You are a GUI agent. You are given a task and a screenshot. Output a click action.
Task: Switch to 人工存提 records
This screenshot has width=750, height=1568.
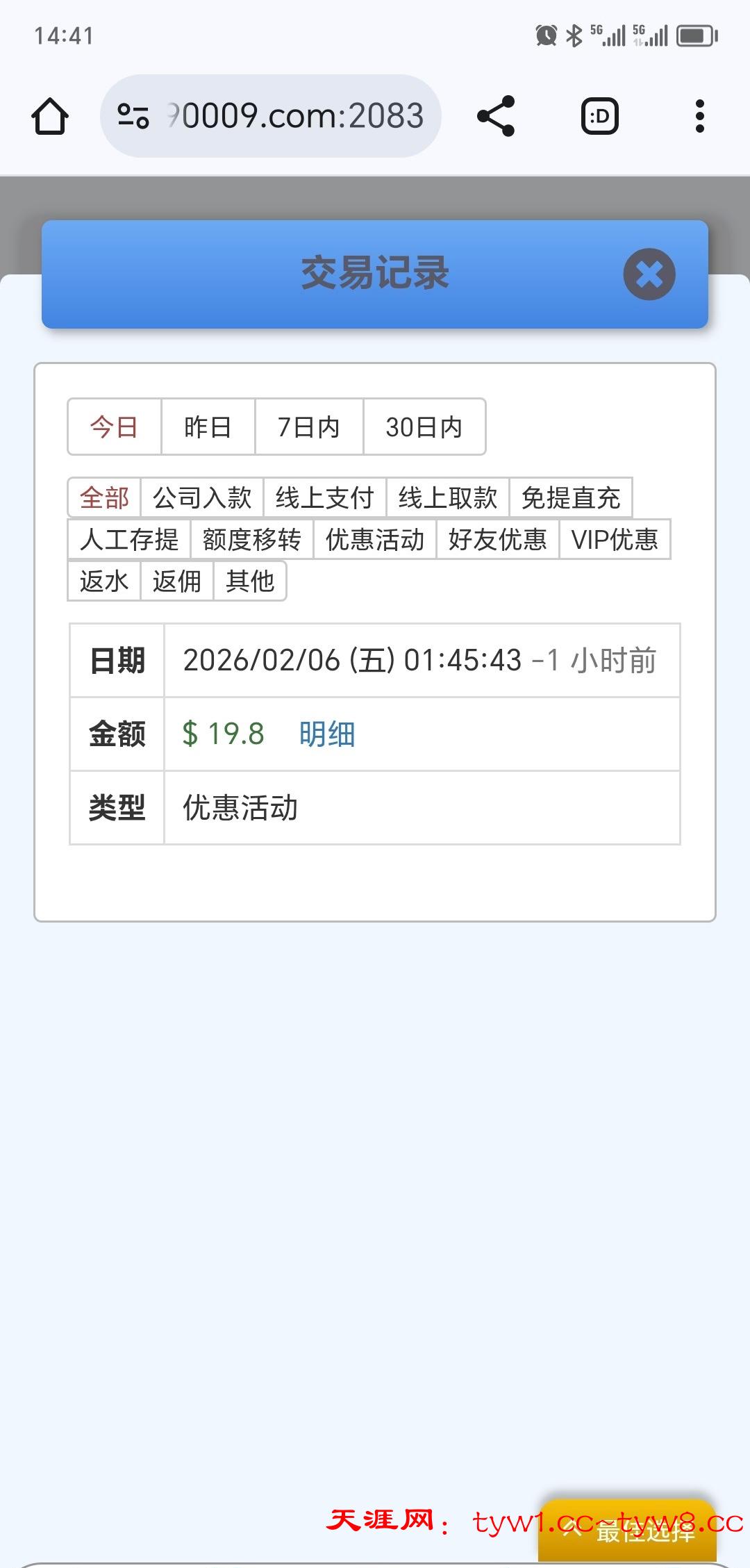129,539
